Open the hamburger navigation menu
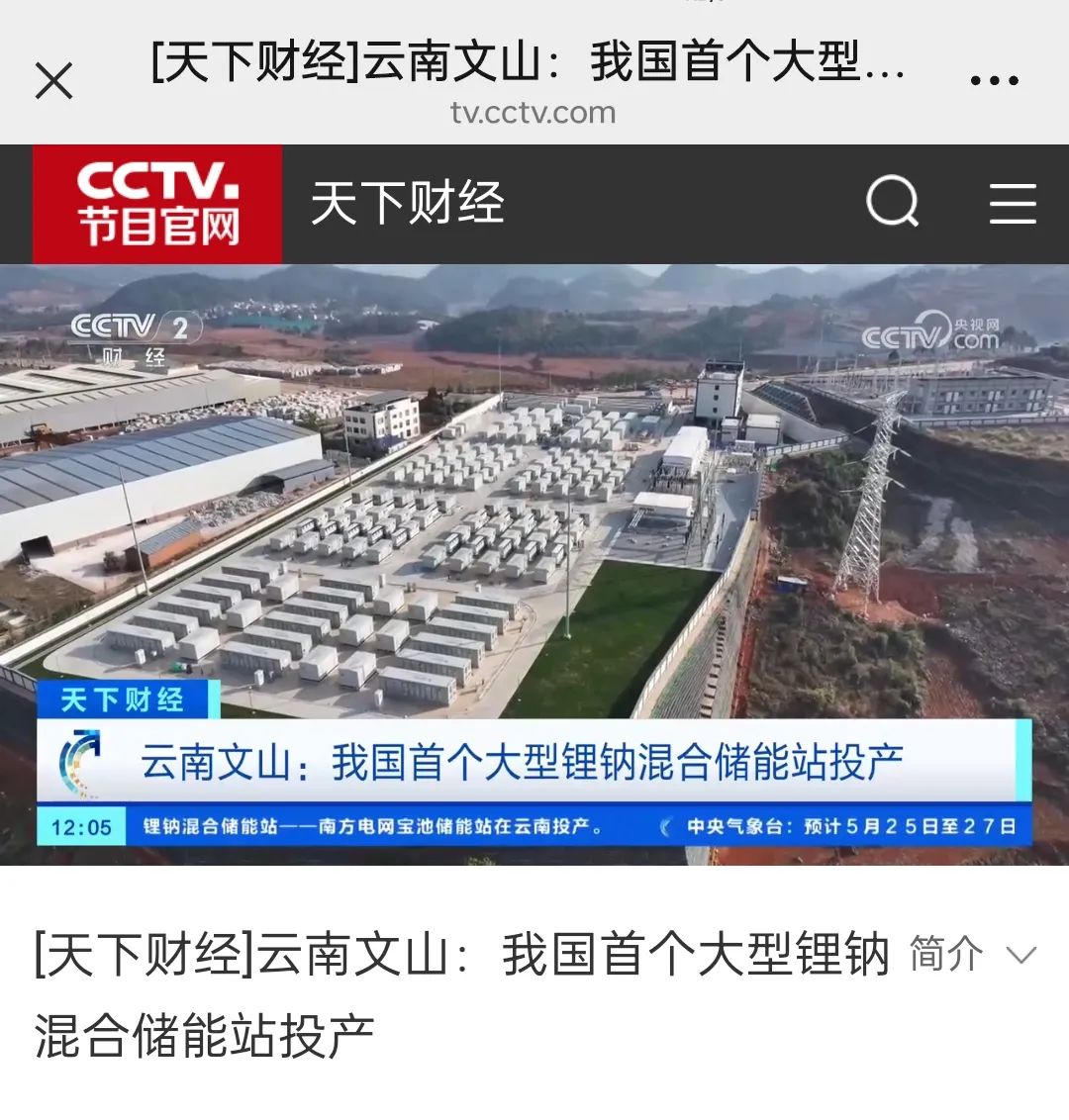This screenshot has width=1069, height=1120. coord(1012,203)
